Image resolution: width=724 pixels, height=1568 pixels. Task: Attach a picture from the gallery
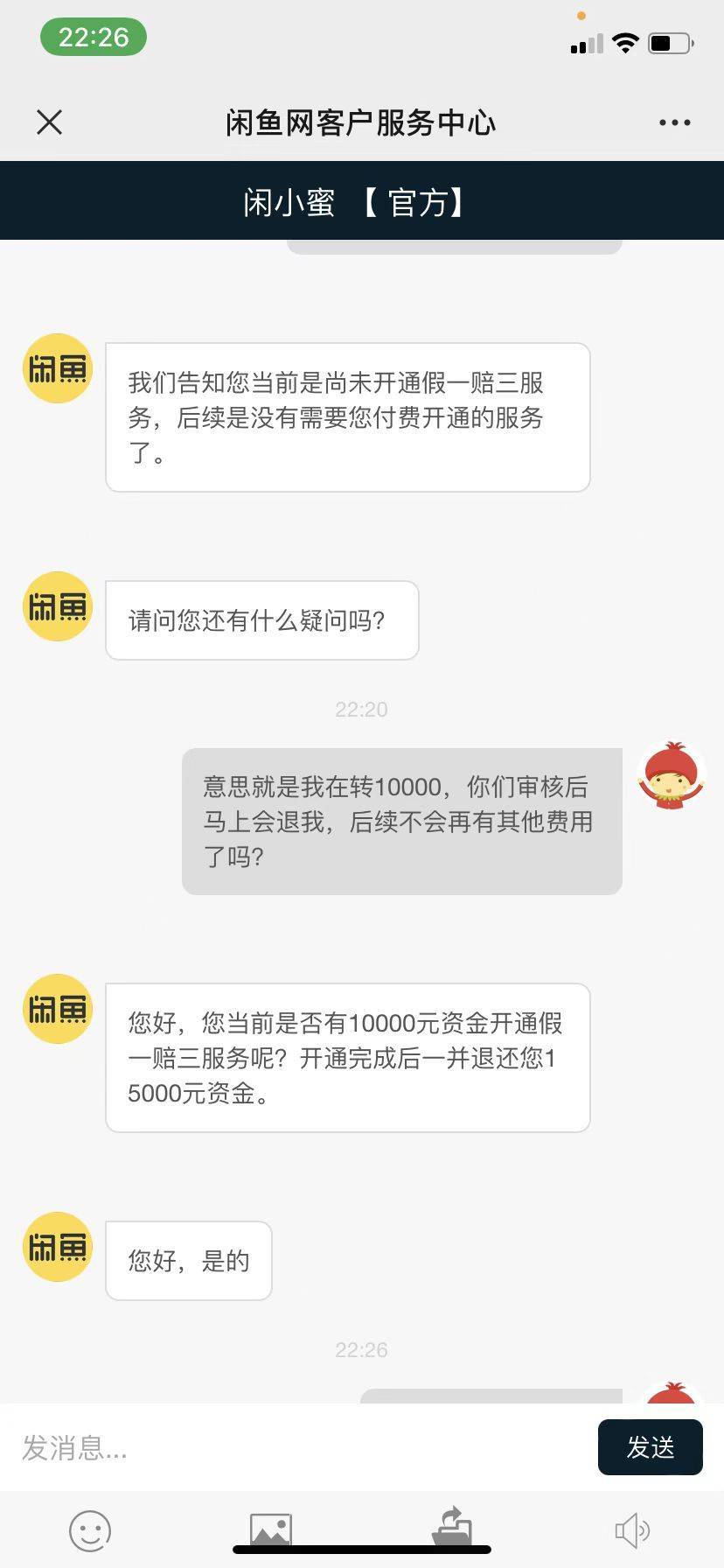click(x=270, y=1531)
